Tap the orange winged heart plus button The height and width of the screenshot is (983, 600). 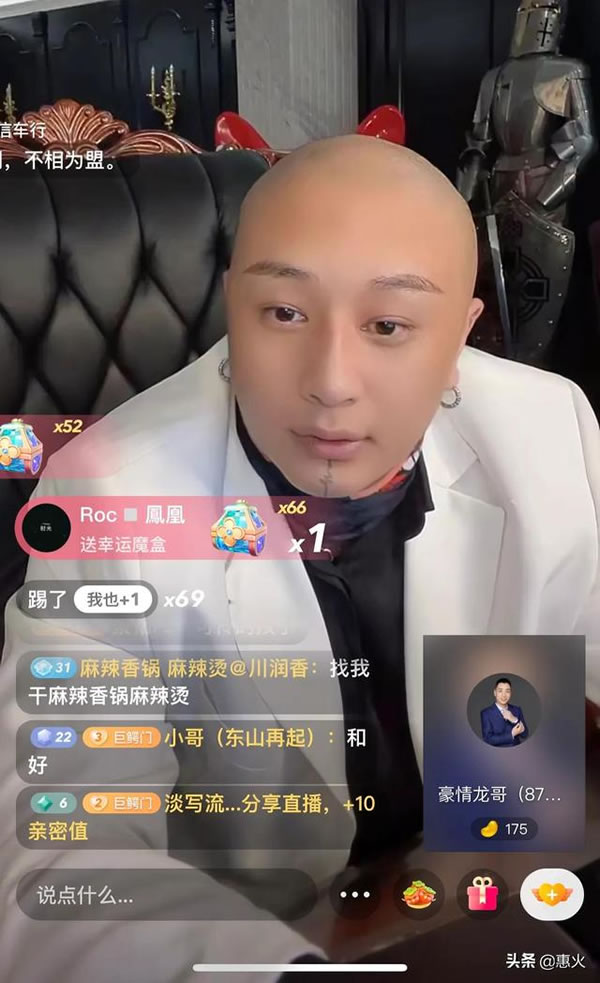[551, 894]
